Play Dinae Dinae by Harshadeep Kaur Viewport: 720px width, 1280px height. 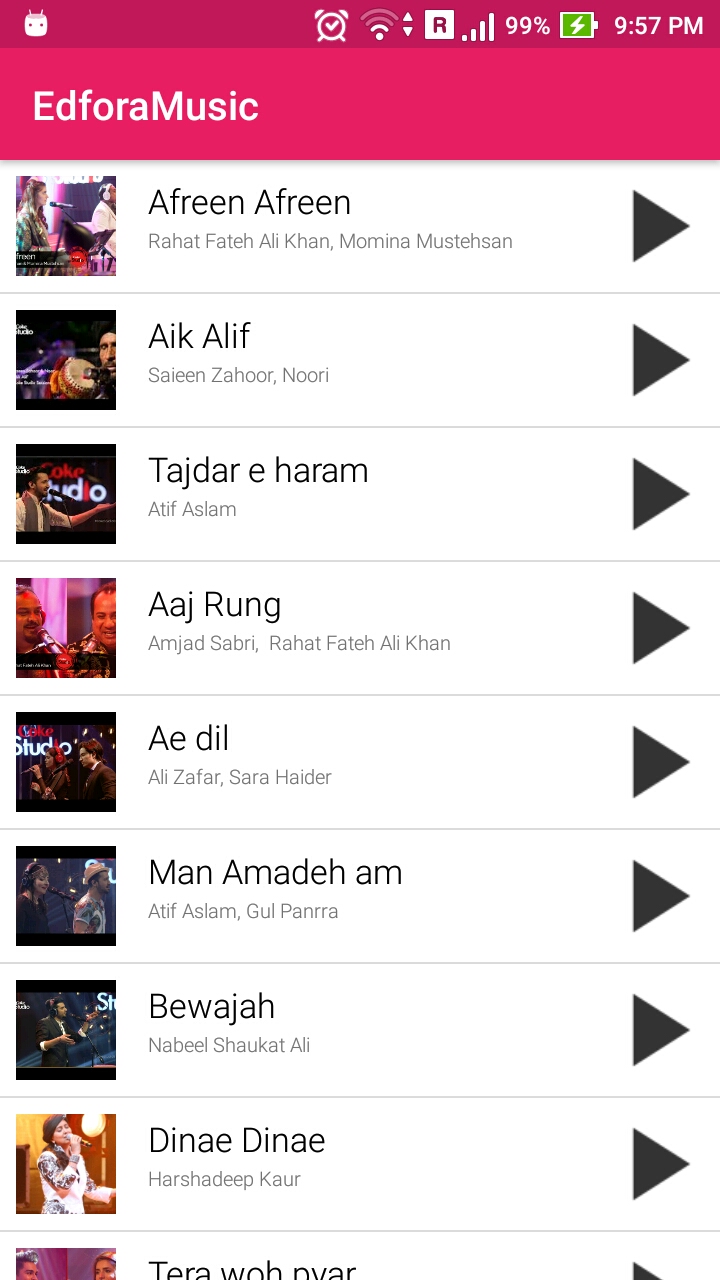pos(660,1164)
